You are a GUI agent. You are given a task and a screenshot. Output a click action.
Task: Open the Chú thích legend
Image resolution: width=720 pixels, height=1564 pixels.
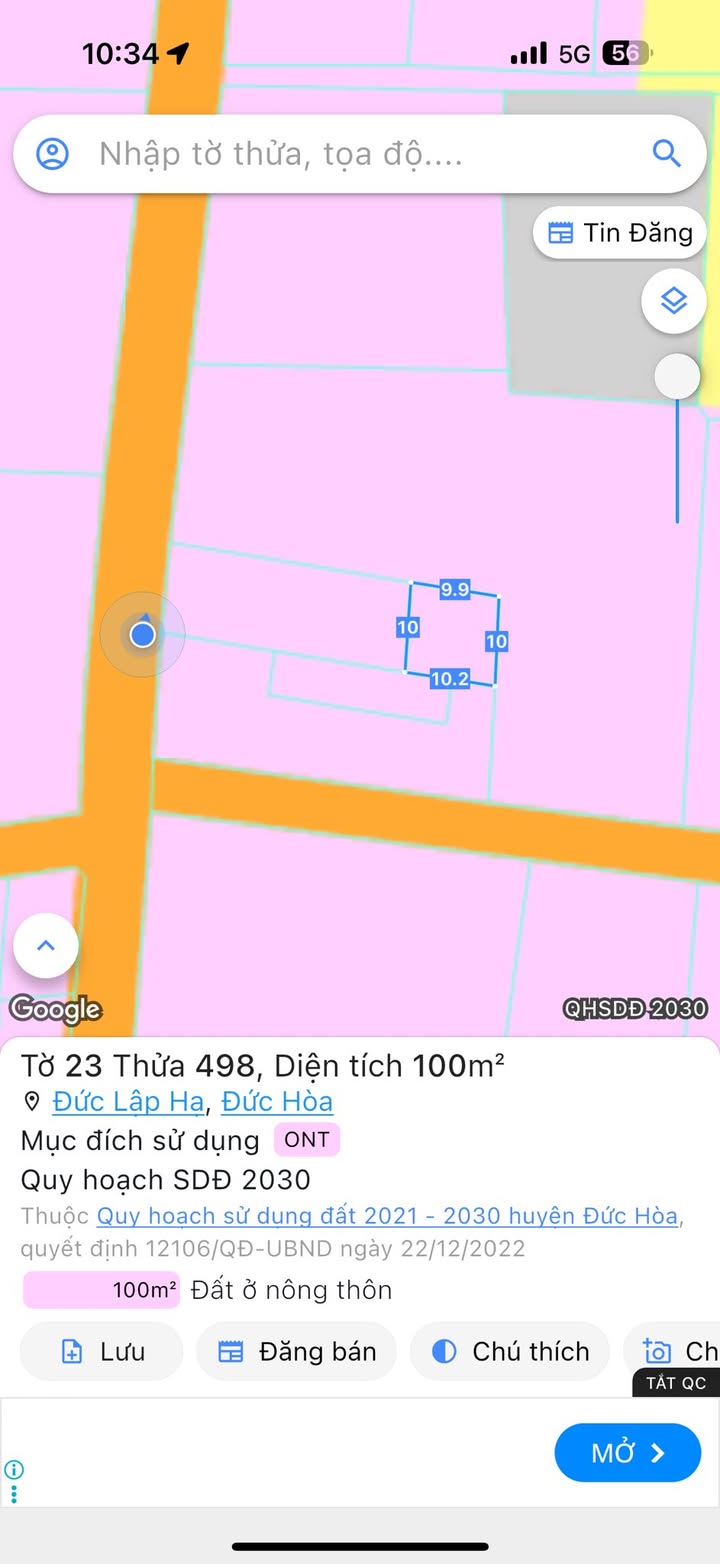[x=510, y=1351]
